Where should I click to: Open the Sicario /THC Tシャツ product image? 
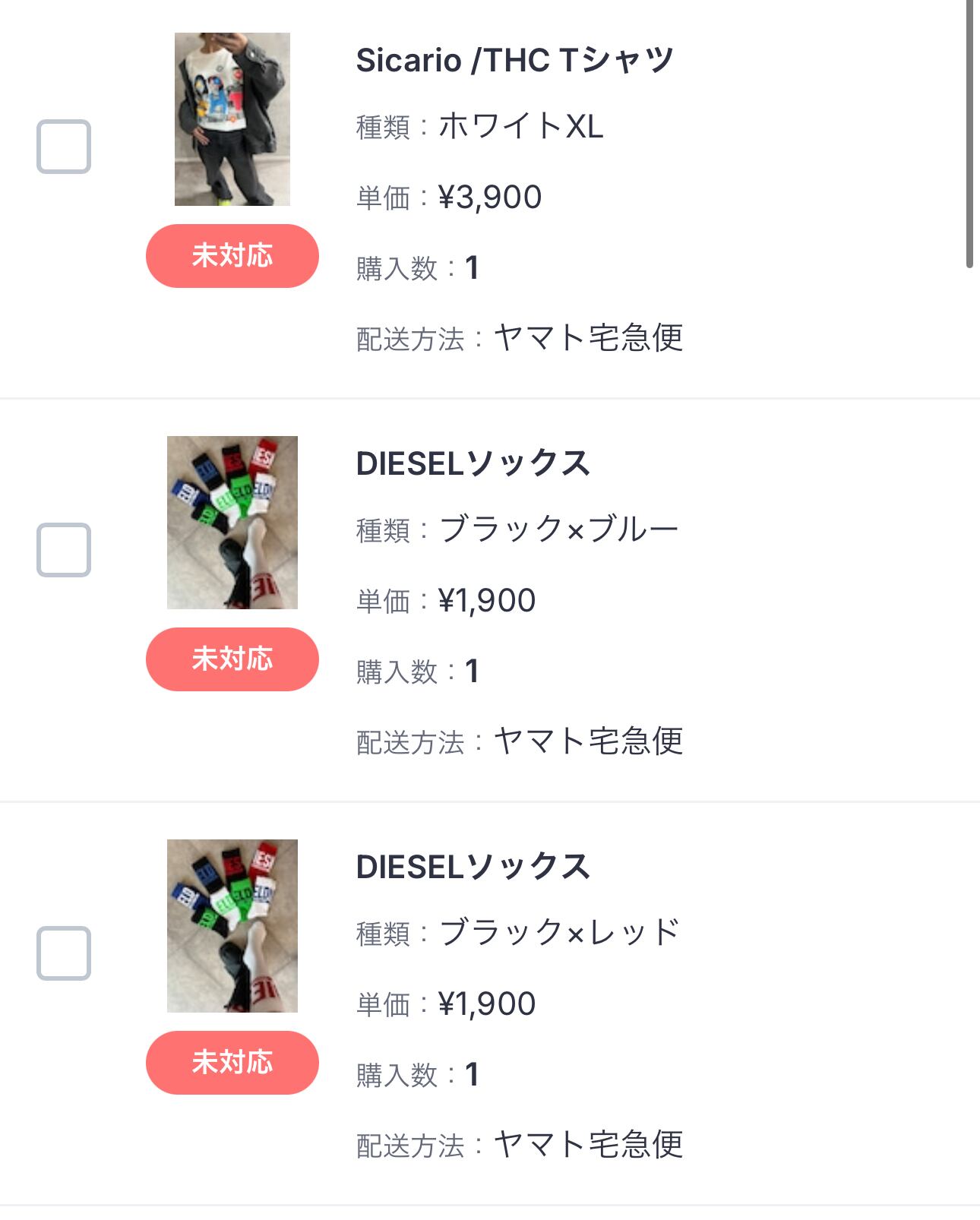232,119
